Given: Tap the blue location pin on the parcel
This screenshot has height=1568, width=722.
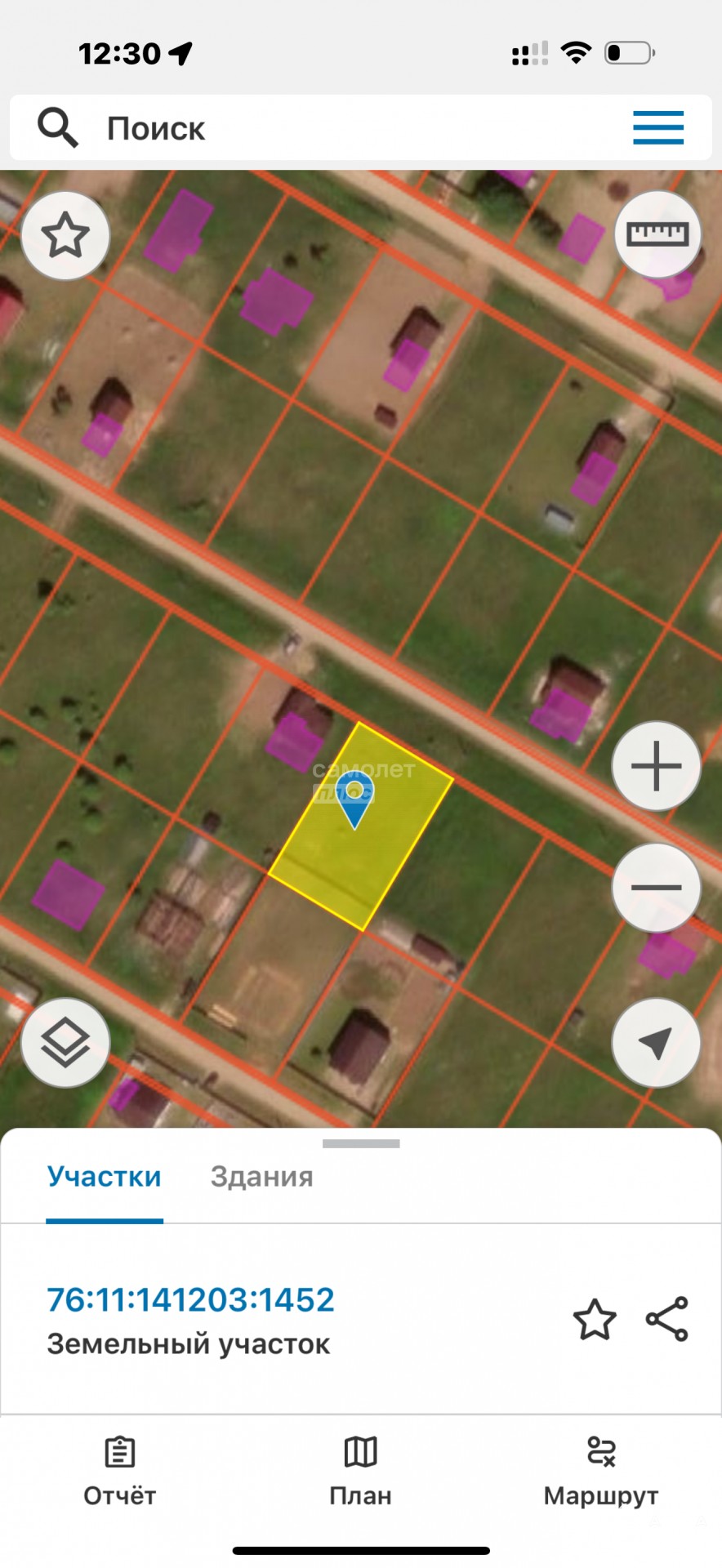Looking at the screenshot, I should (x=355, y=797).
